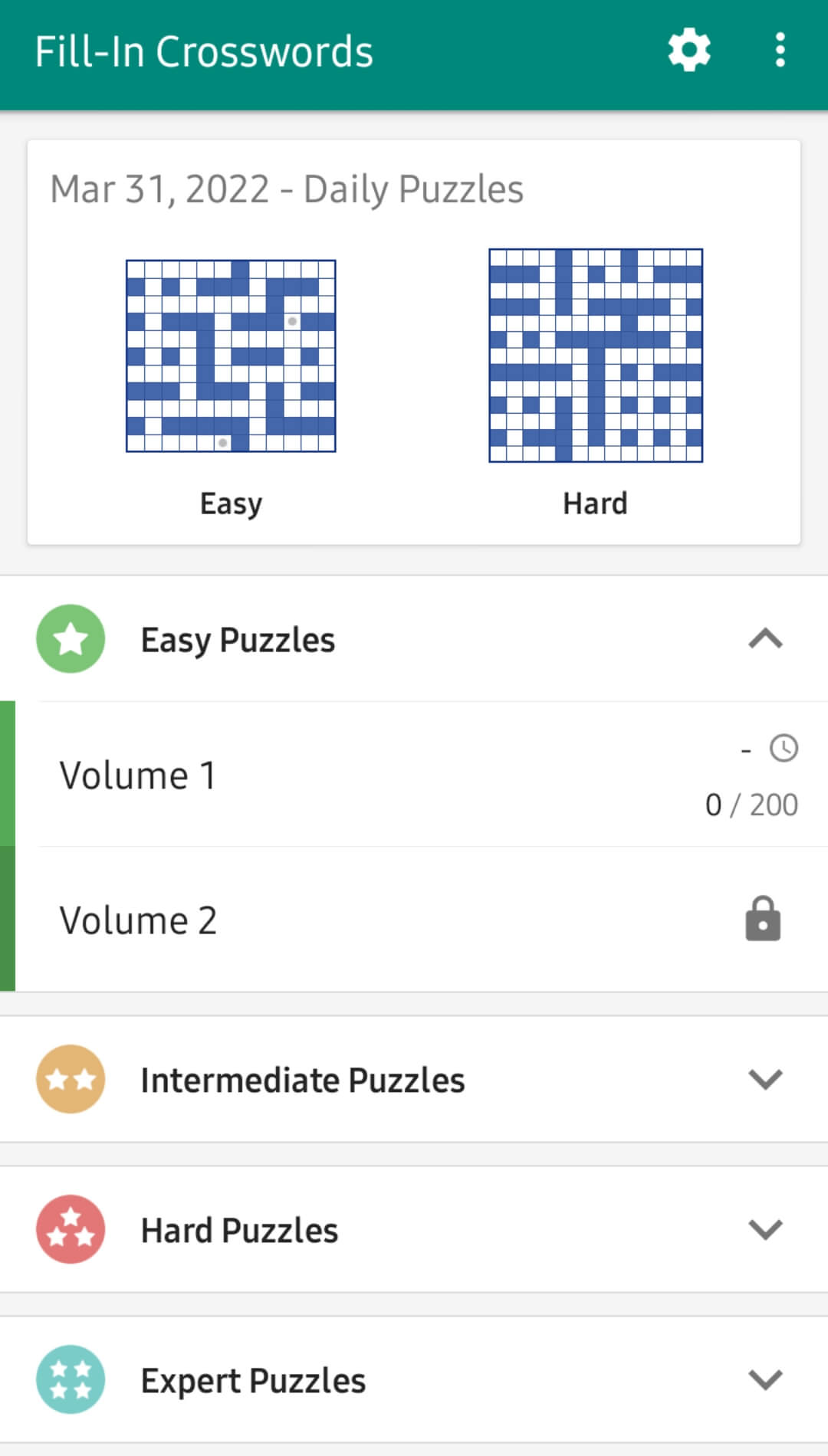
Task: Collapse the Easy Puzzles section
Action: coord(414,639)
